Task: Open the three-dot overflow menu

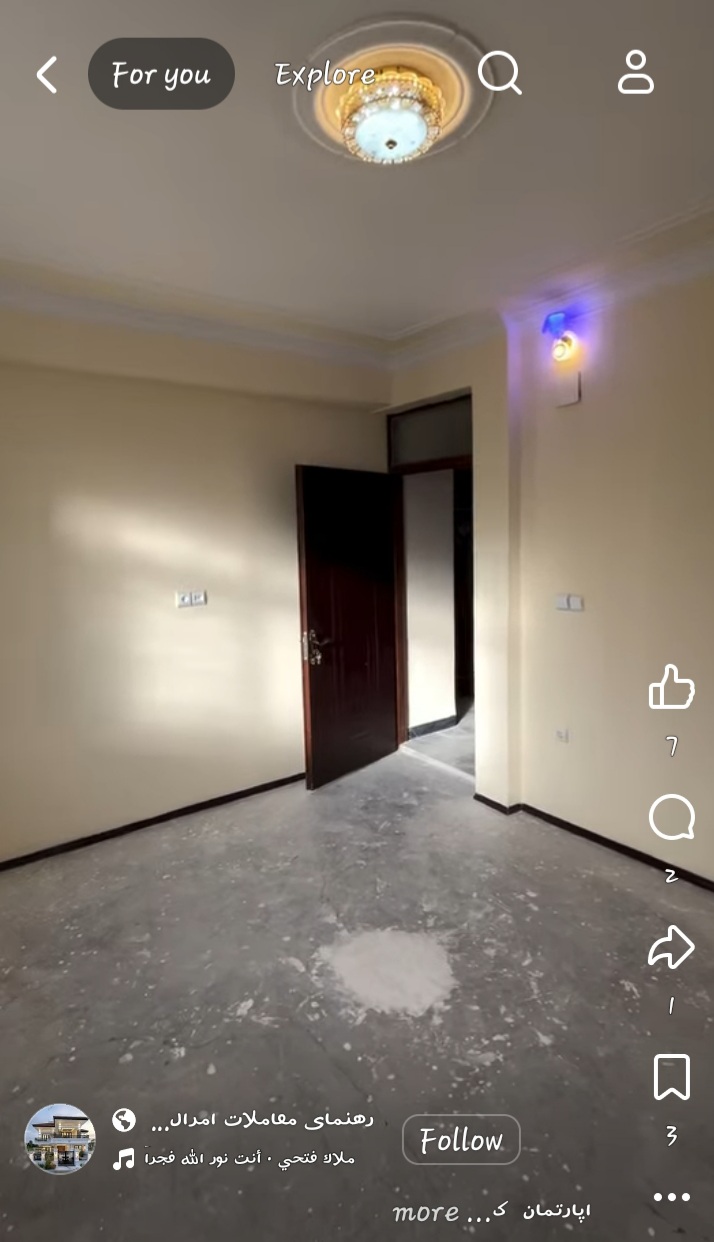Action: pos(671,1197)
